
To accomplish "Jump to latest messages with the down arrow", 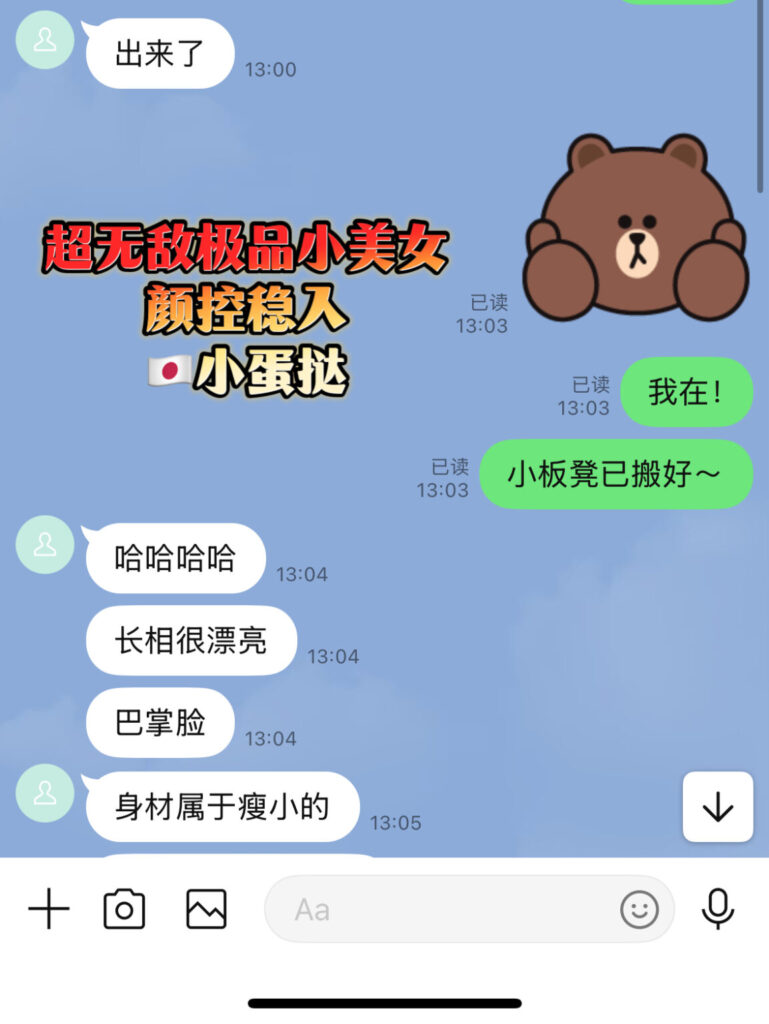I will tap(717, 807).
